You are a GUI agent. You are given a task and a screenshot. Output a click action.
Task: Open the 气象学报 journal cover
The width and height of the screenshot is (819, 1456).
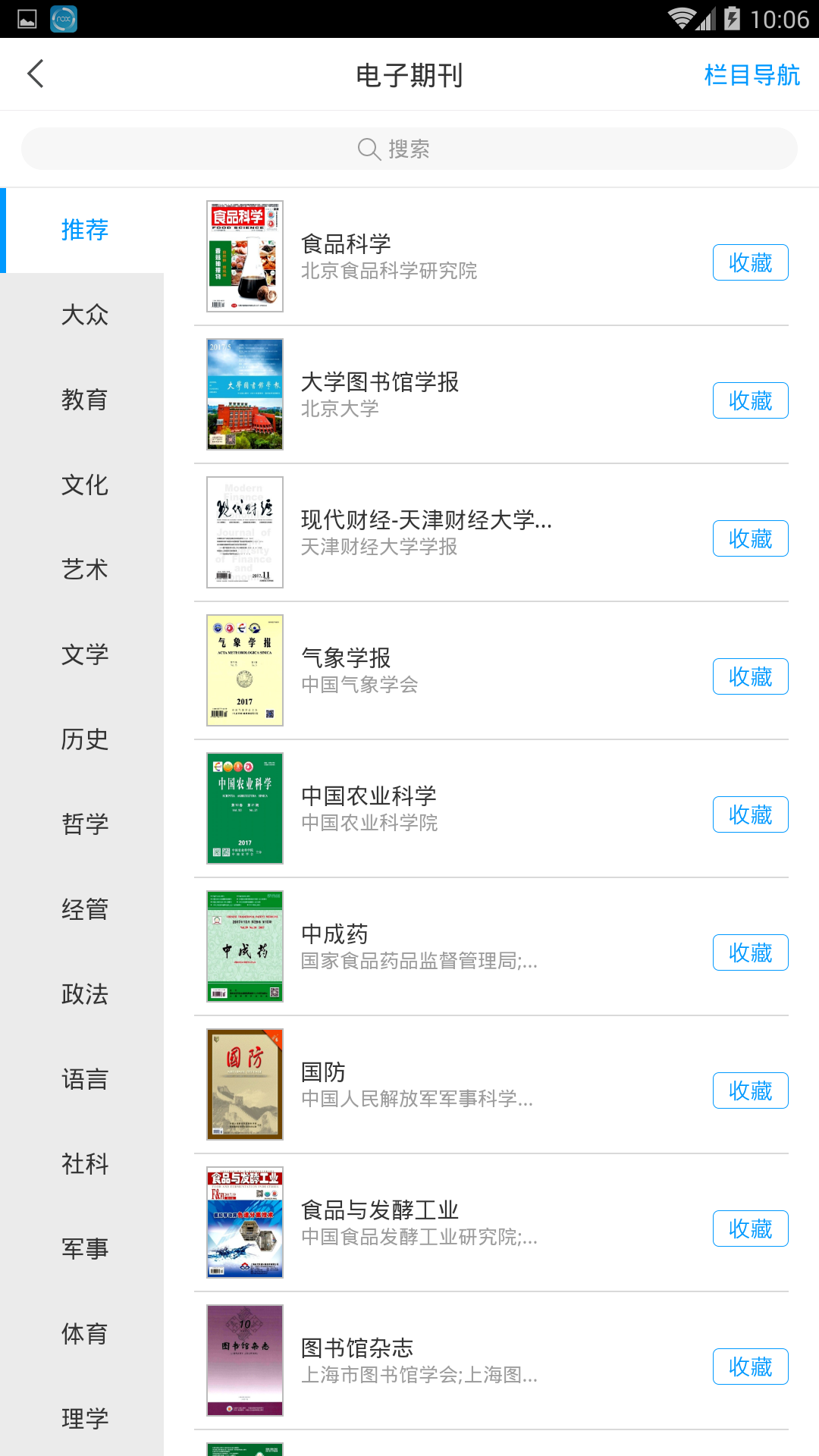pyautogui.click(x=243, y=670)
